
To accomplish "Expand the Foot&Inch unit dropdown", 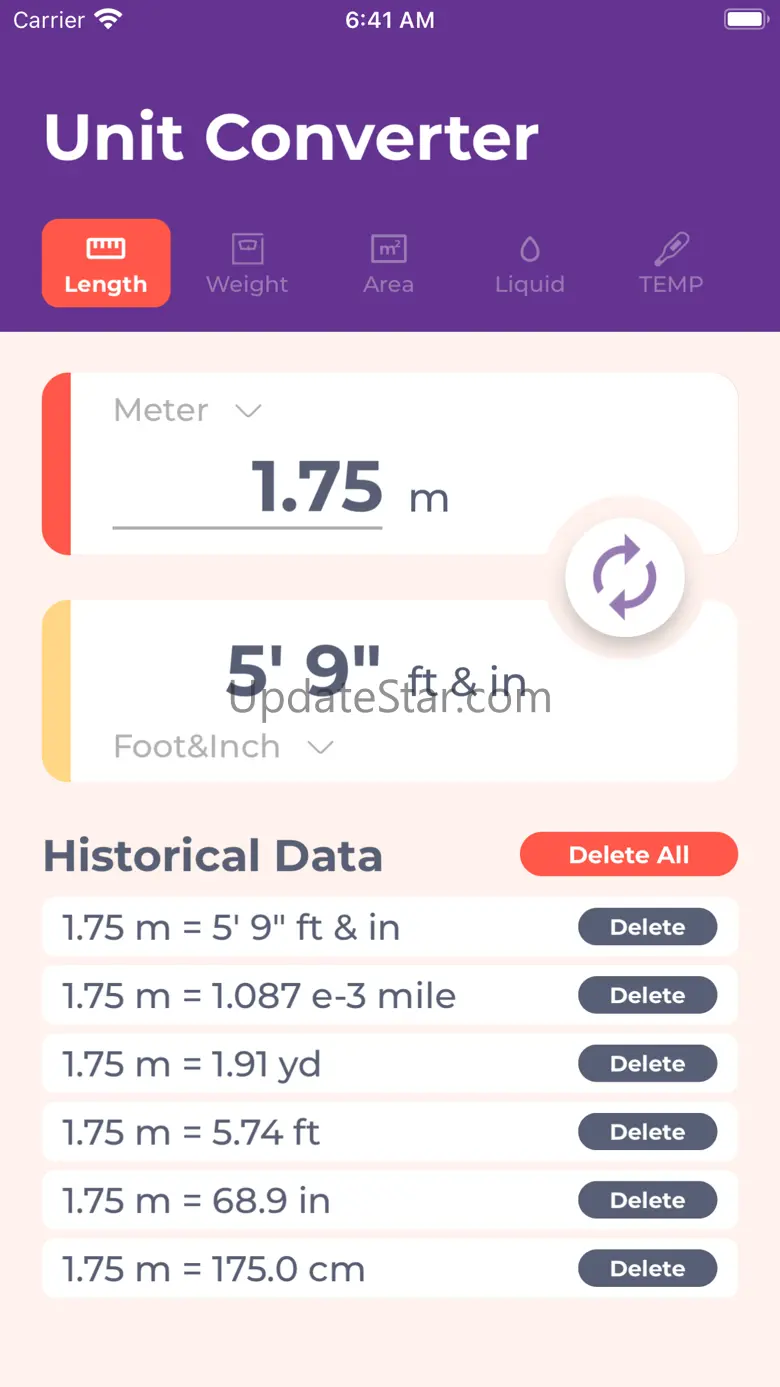I will click(223, 747).
